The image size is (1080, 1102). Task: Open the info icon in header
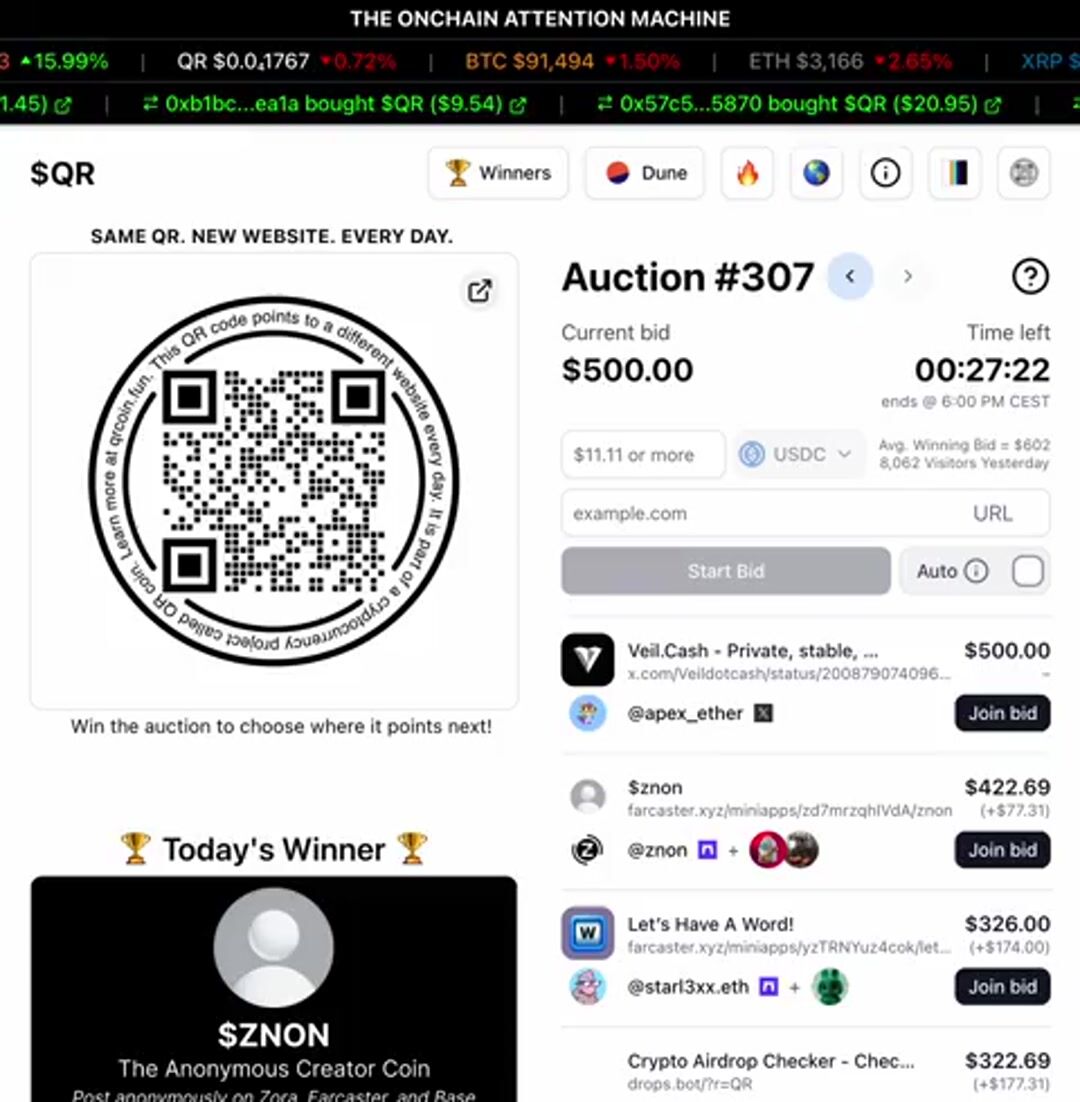885,173
